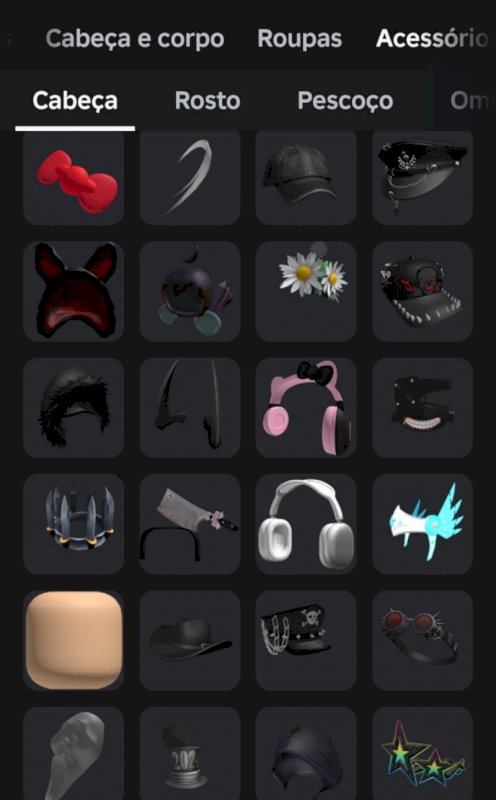Equip the black baseball cap
496x800 pixels.
[x=306, y=177]
